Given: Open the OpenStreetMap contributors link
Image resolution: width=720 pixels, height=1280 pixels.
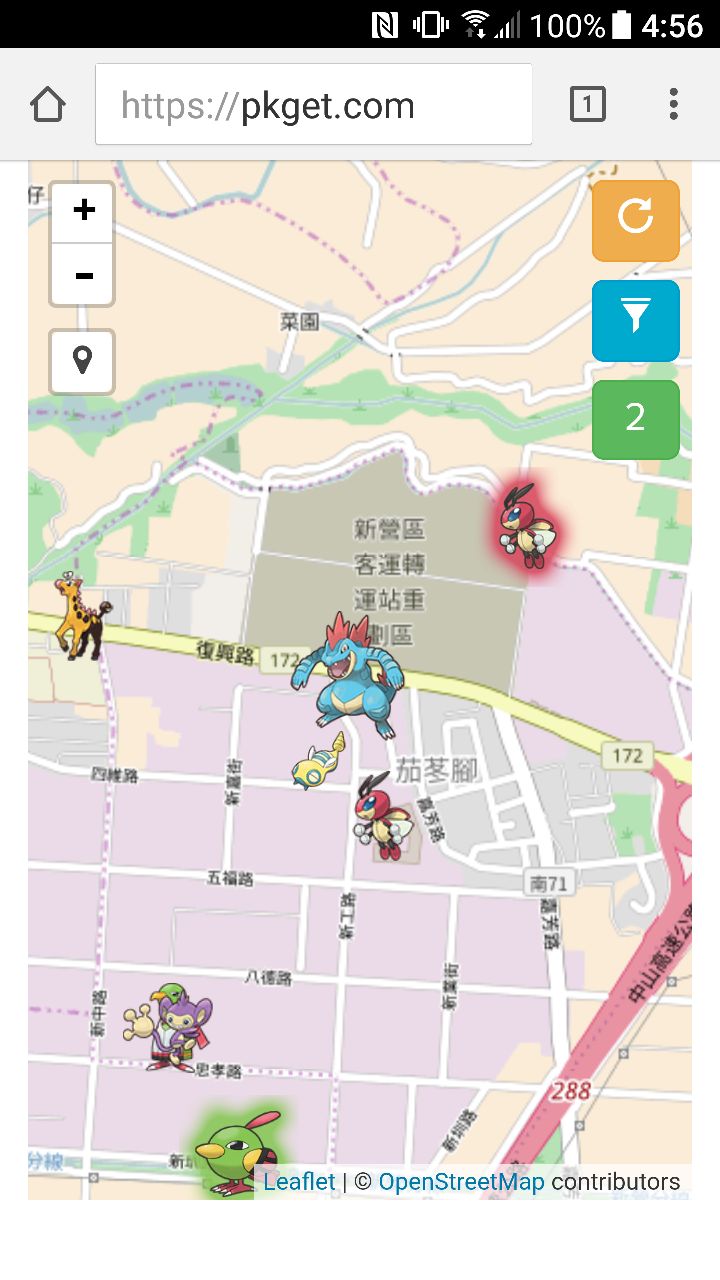Looking at the screenshot, I should (x=461, y=1182).
